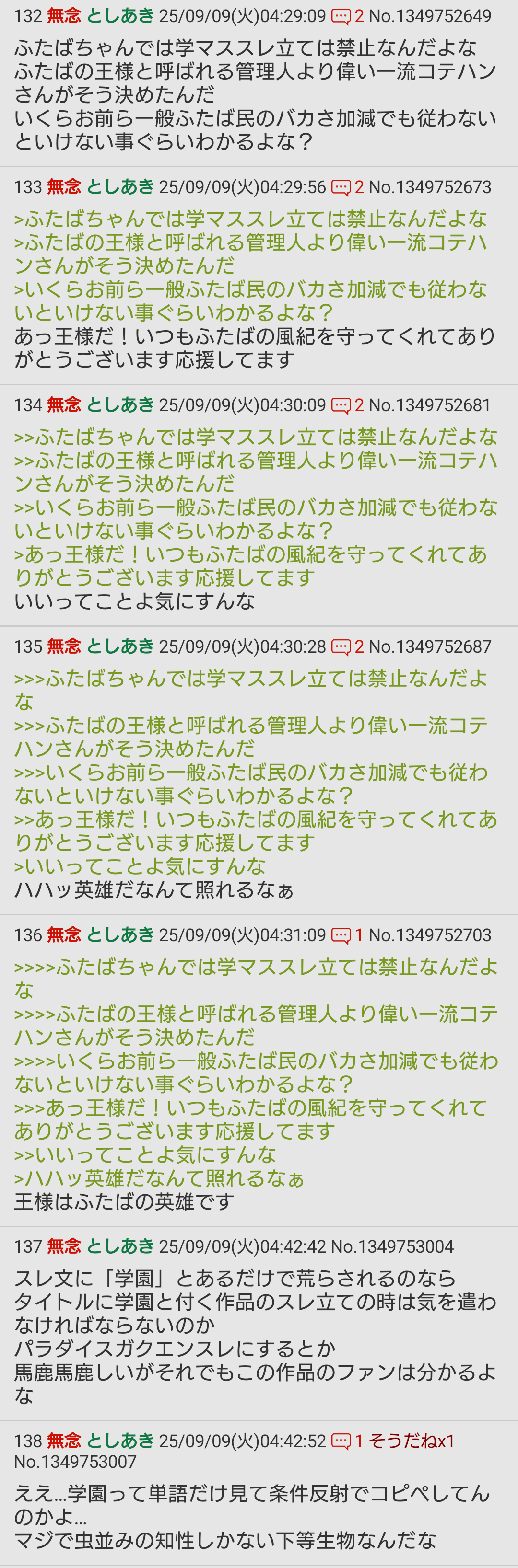Tap post number No.1349753007
Viewport: 518px width, 1568px height.
click(75, 1462)
